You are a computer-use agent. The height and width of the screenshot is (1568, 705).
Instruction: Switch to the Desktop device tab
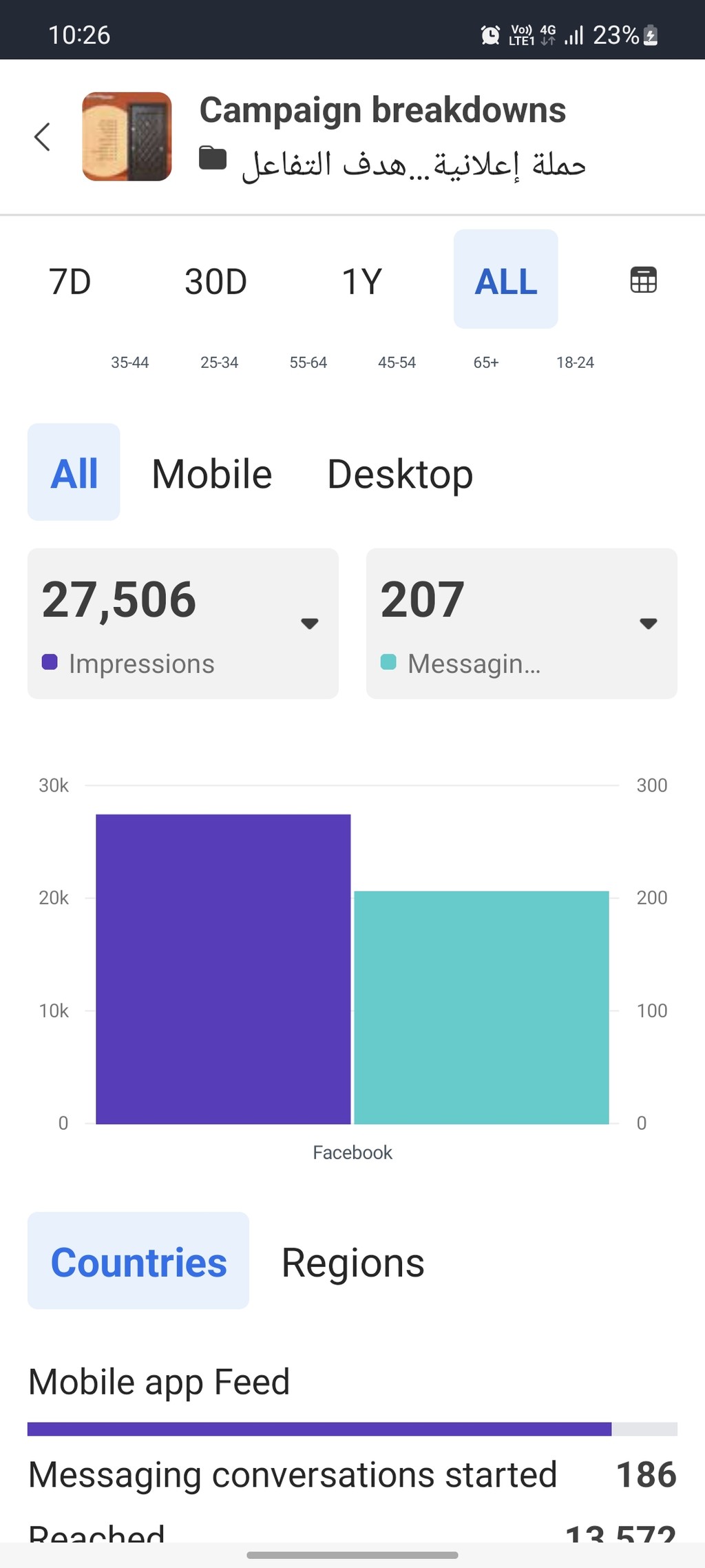[x=400, y=474]
